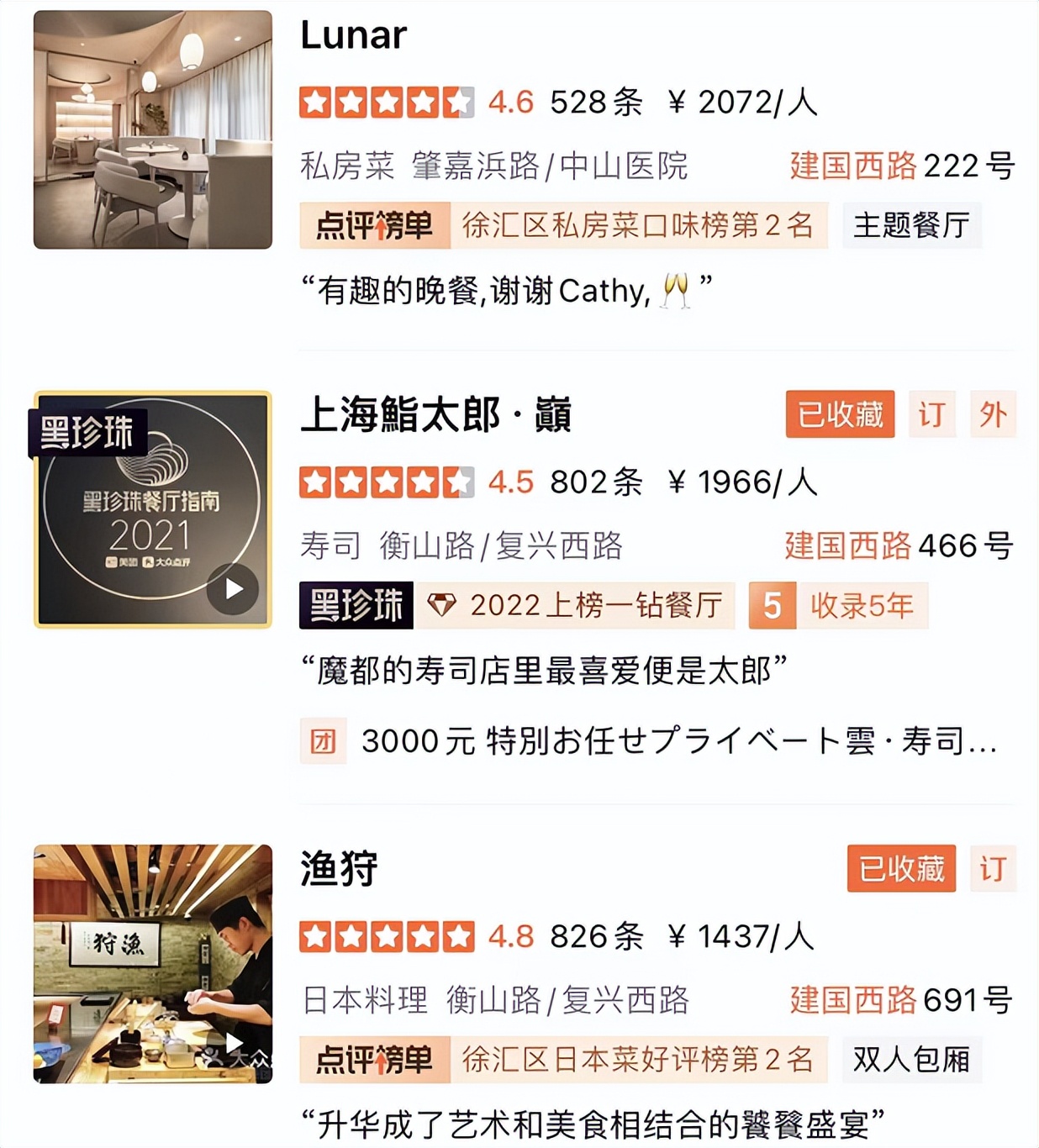Tap the 主题餐厅 tag beside Lunar's ranking

[x=912, y=224]
